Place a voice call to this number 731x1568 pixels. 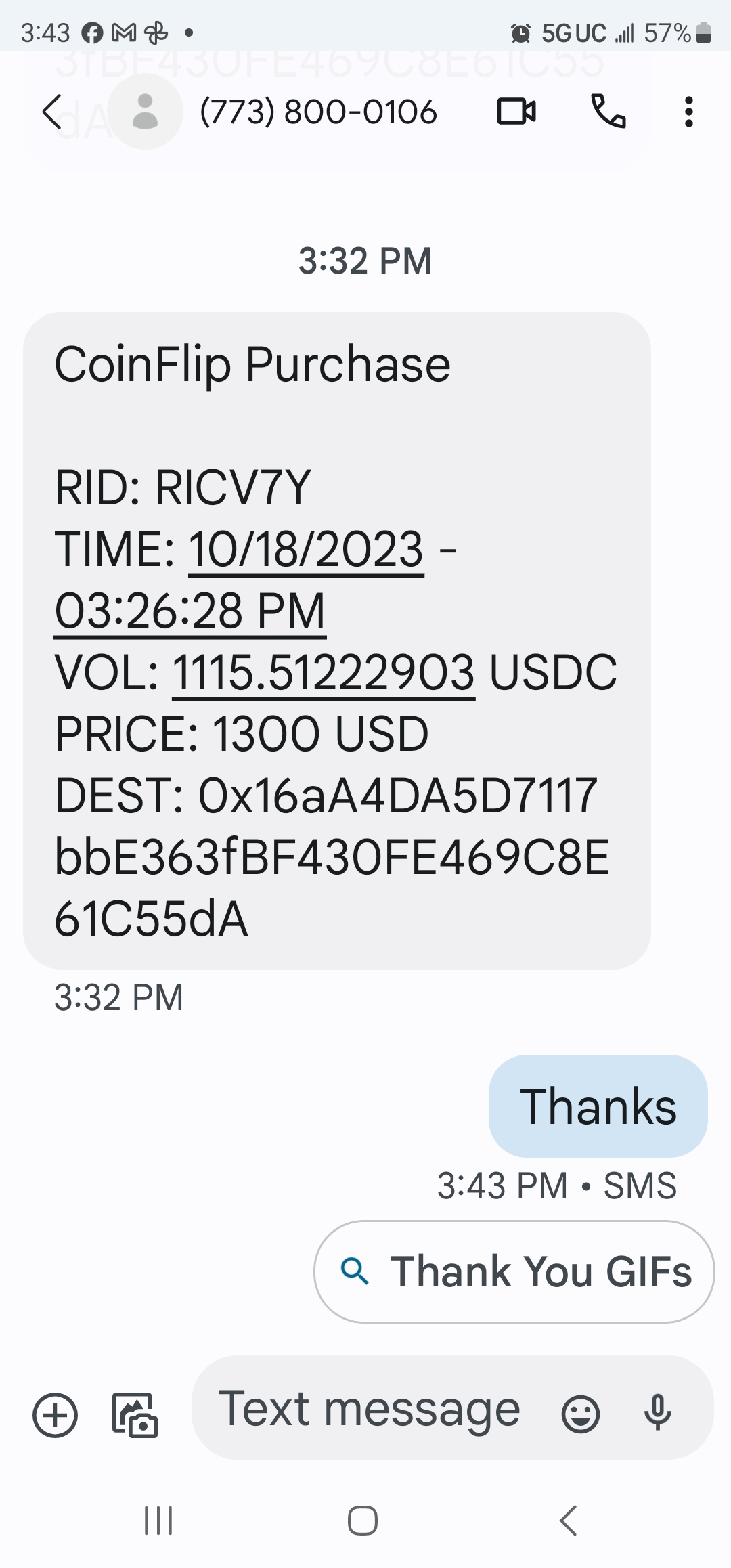tap(608, 112)
